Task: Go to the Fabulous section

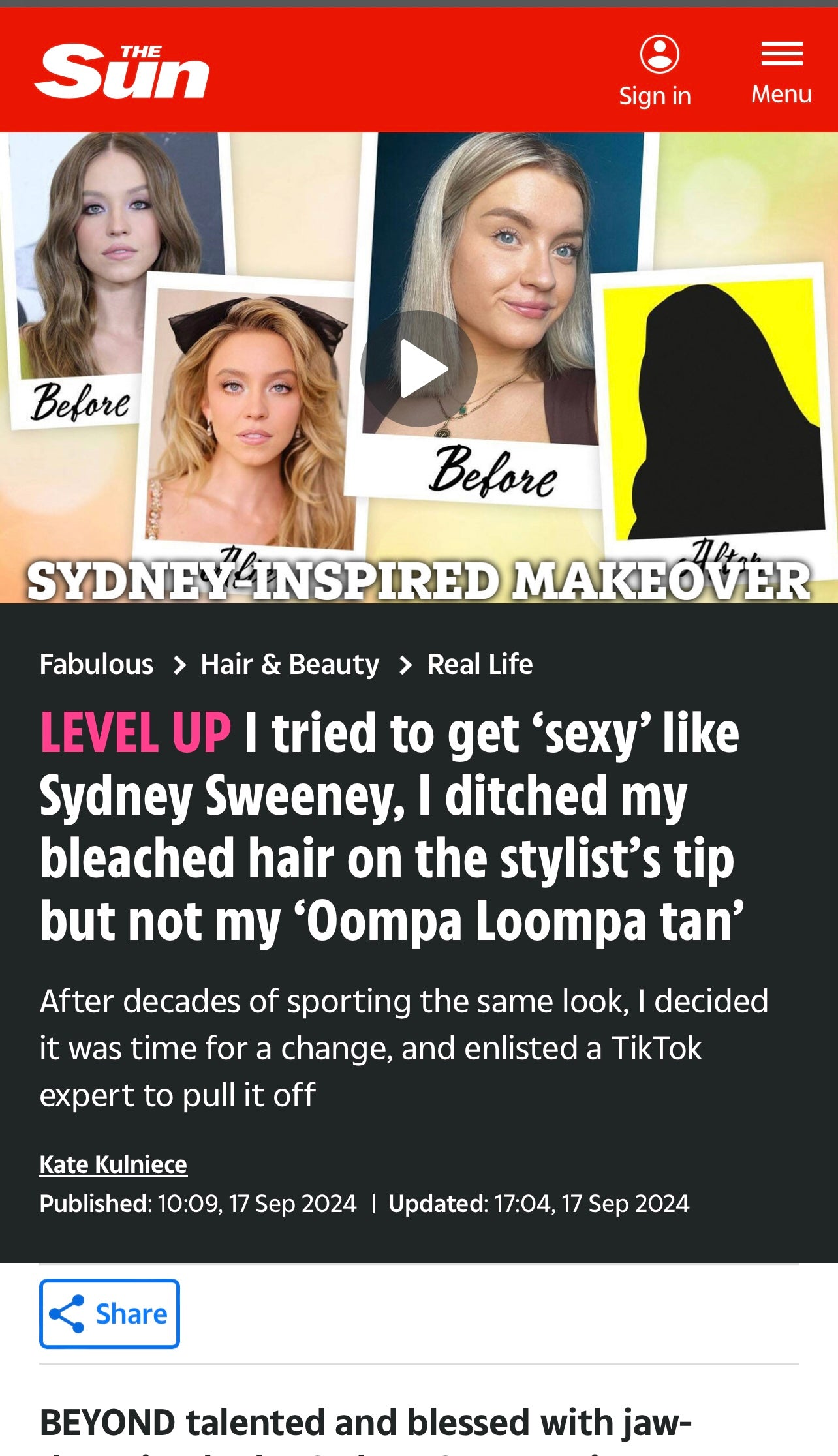Action: click(x=97, y=664)
